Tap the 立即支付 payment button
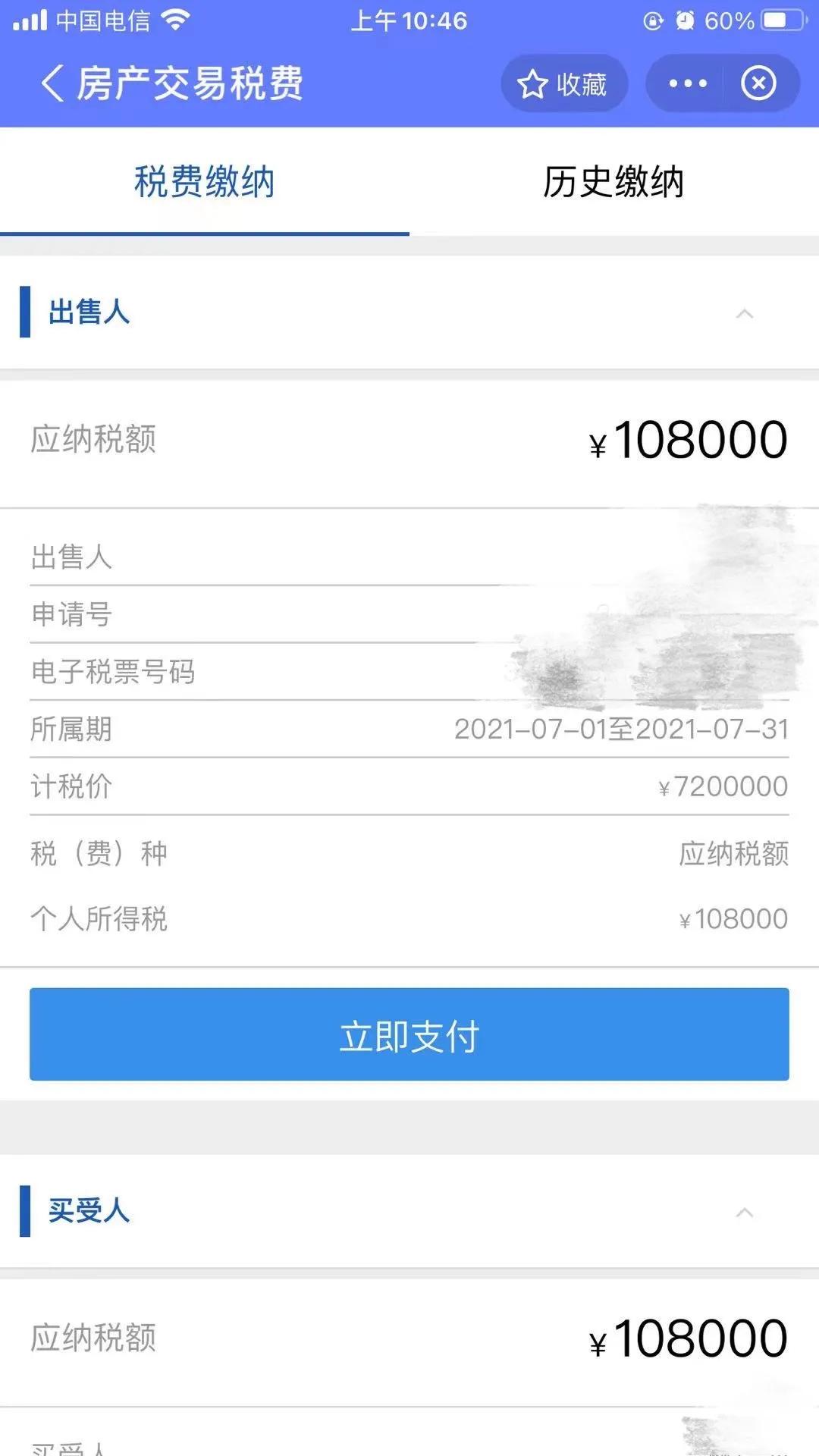Image resolution: width=819 pixels, height=1456 pixels. (x=409, y=1033)
